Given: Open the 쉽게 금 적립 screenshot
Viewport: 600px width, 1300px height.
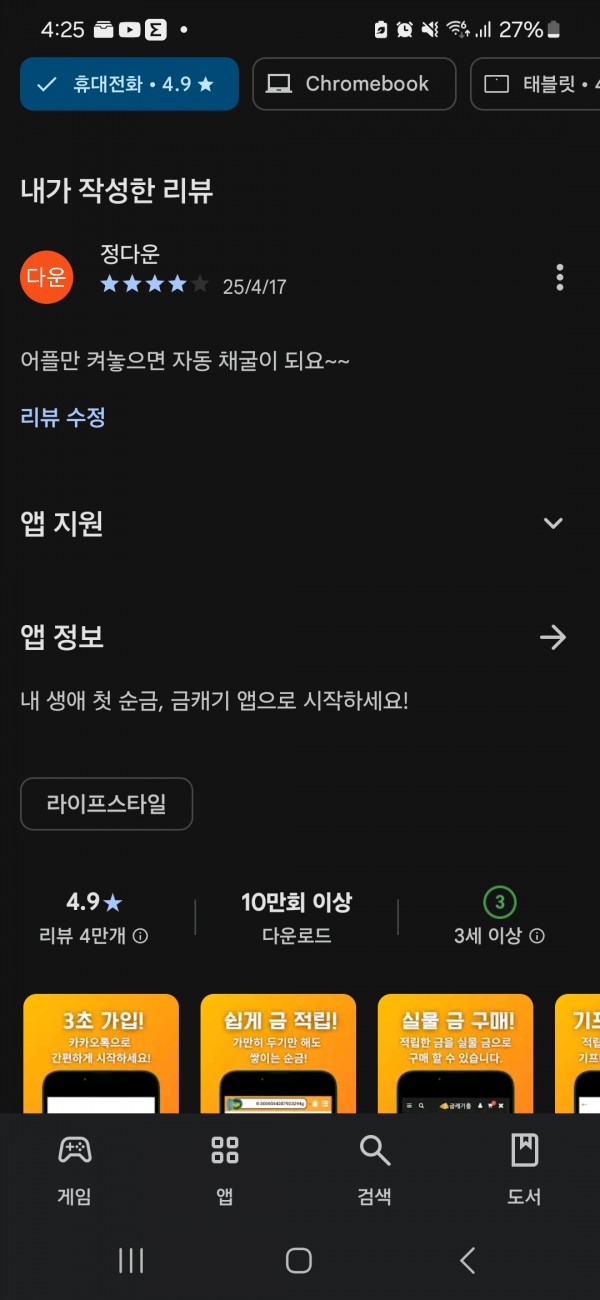Looking at the screenshot, I should (278, 1053).
